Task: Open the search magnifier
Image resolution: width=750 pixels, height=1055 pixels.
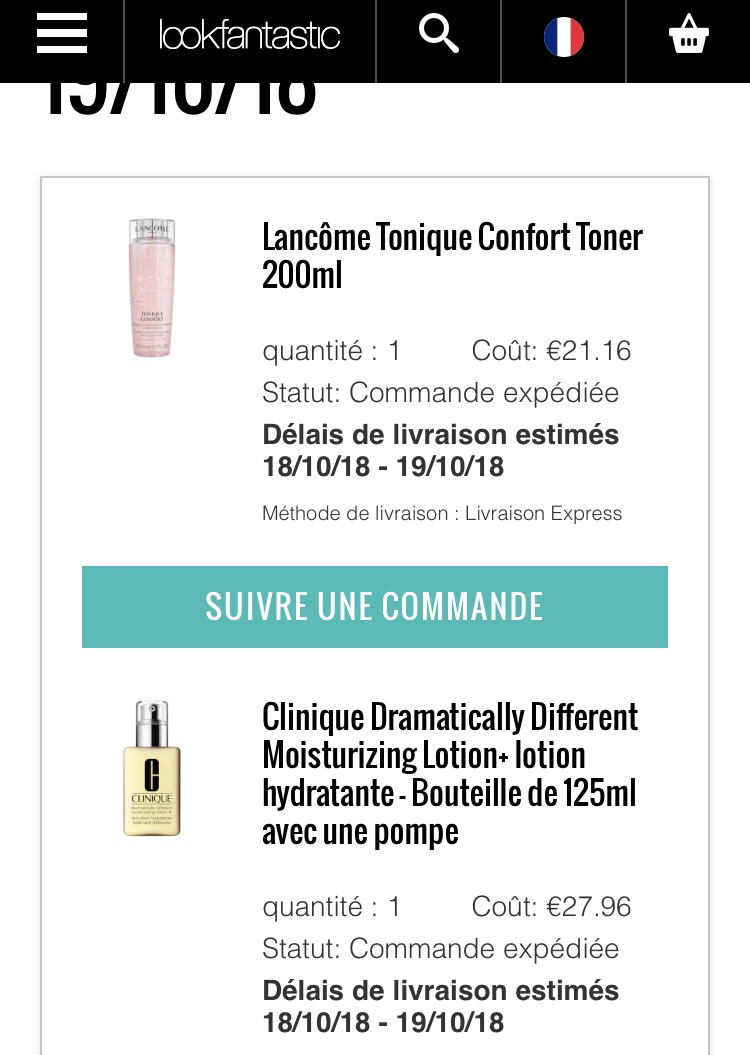Action: coord(438,37)
